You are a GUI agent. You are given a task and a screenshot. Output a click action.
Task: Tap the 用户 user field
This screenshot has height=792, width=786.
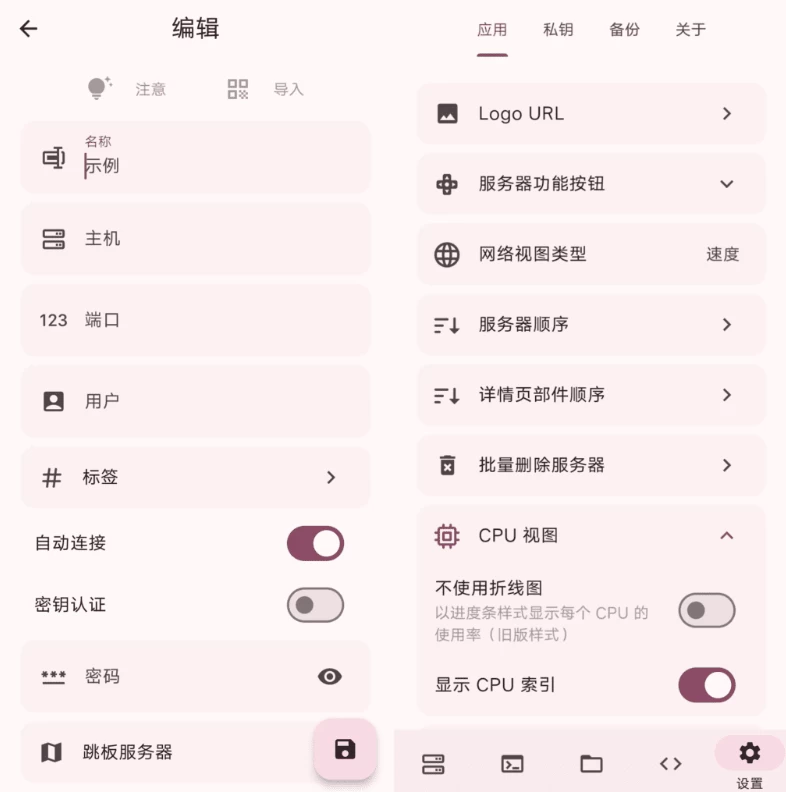[195, 401]
